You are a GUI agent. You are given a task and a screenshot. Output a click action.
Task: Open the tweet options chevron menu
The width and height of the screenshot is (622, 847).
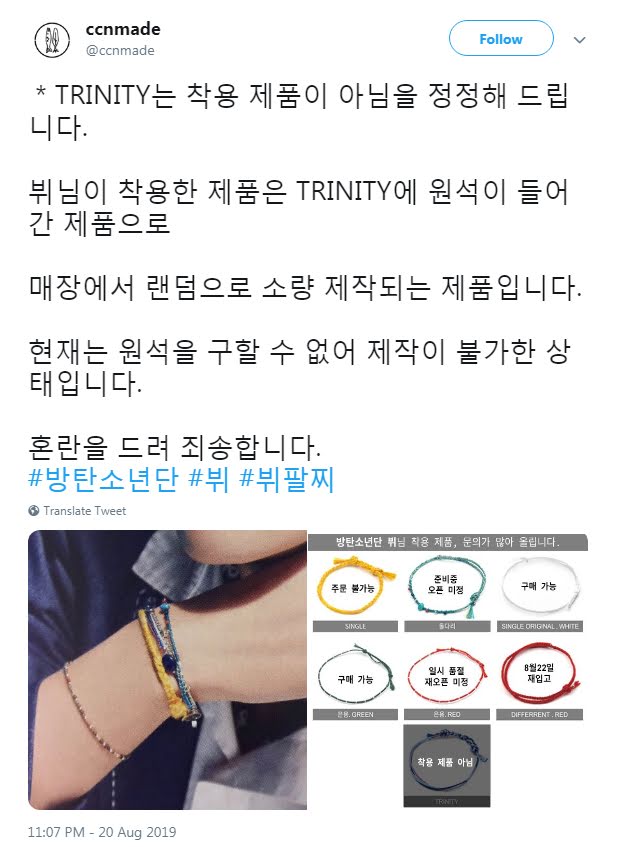tap(579, 40)
